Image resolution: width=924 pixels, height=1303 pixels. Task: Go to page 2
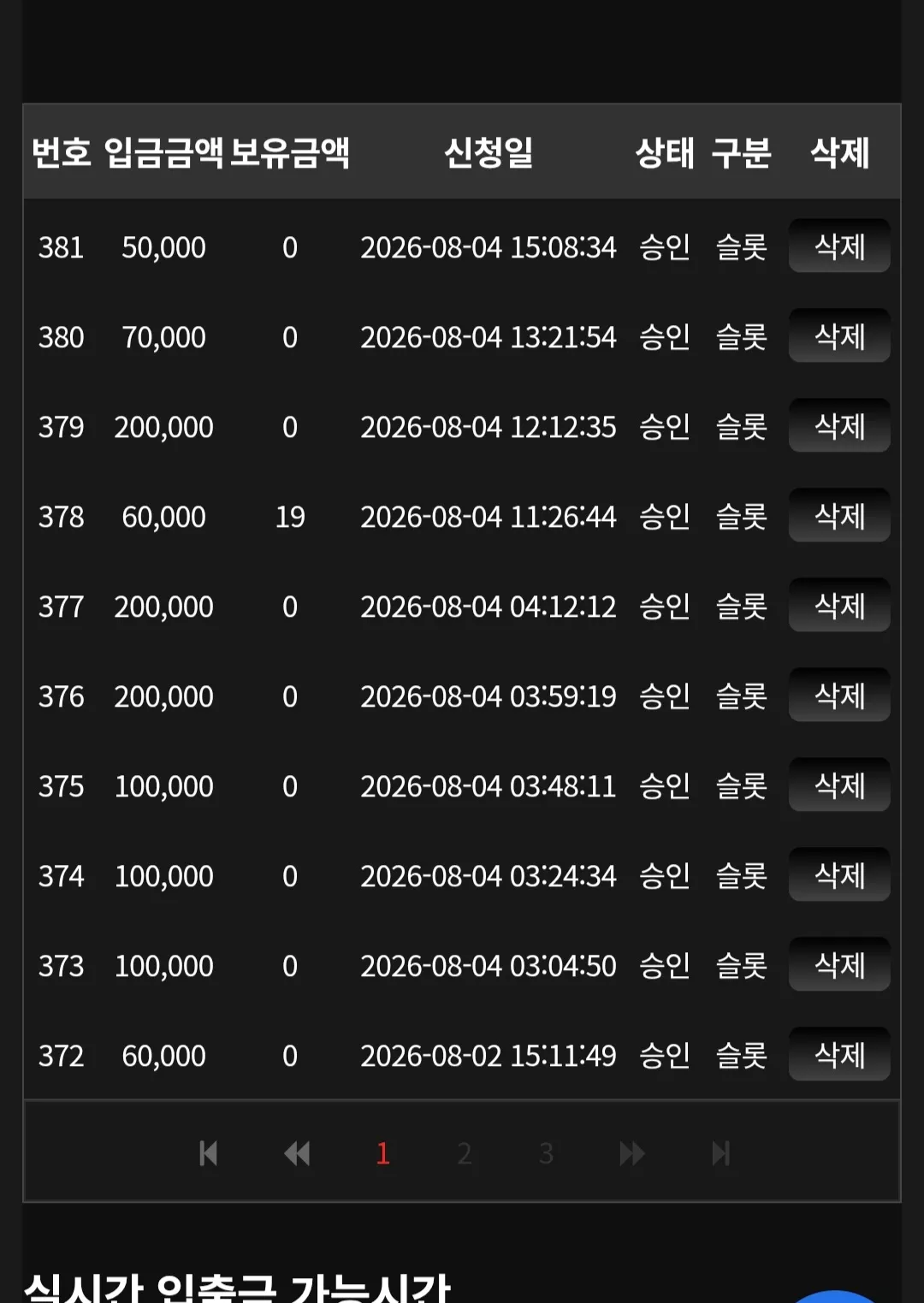coord(465,1153)
